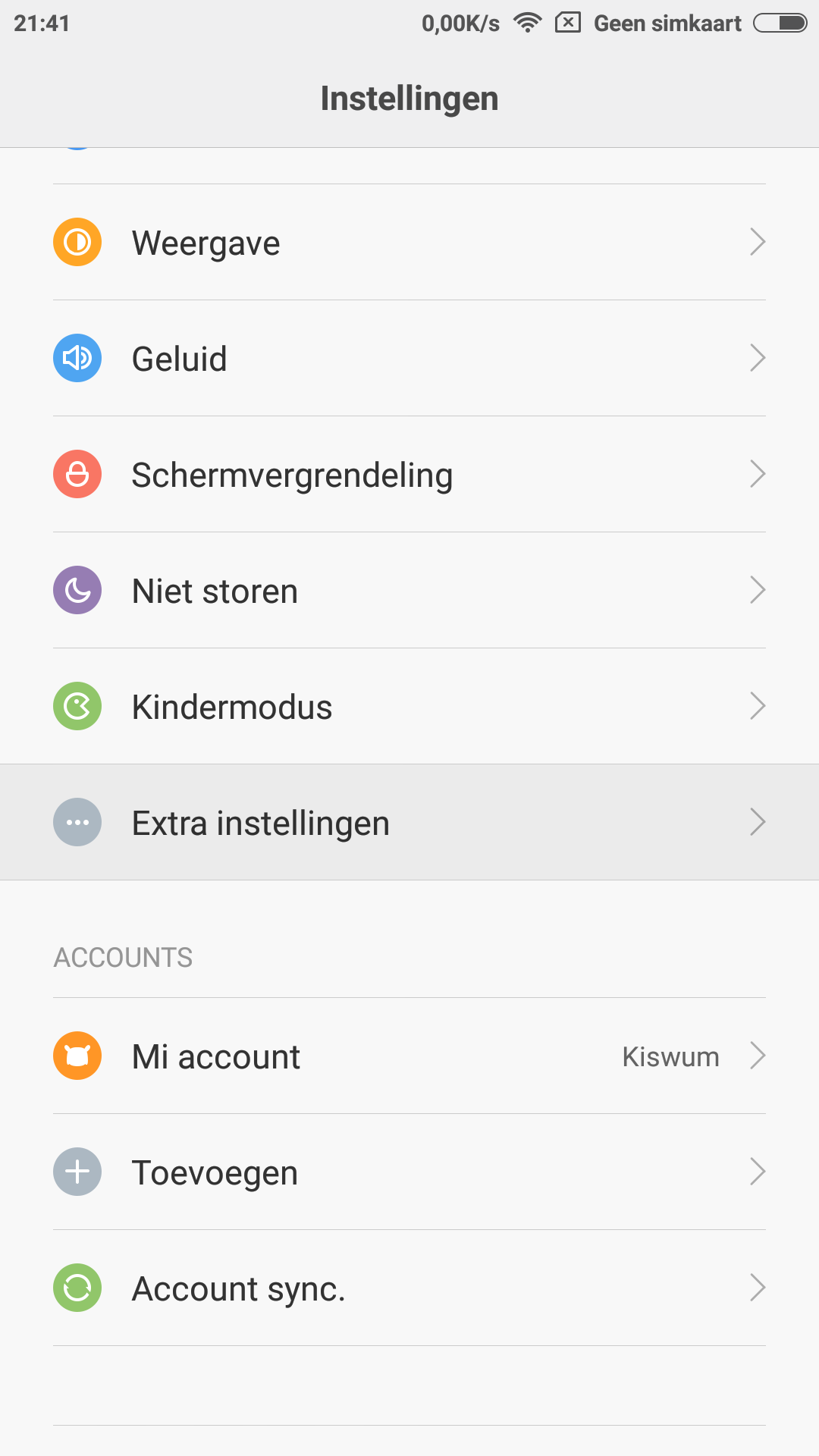
Task: Select Kindermodus
Action: [x=409, y=707]
